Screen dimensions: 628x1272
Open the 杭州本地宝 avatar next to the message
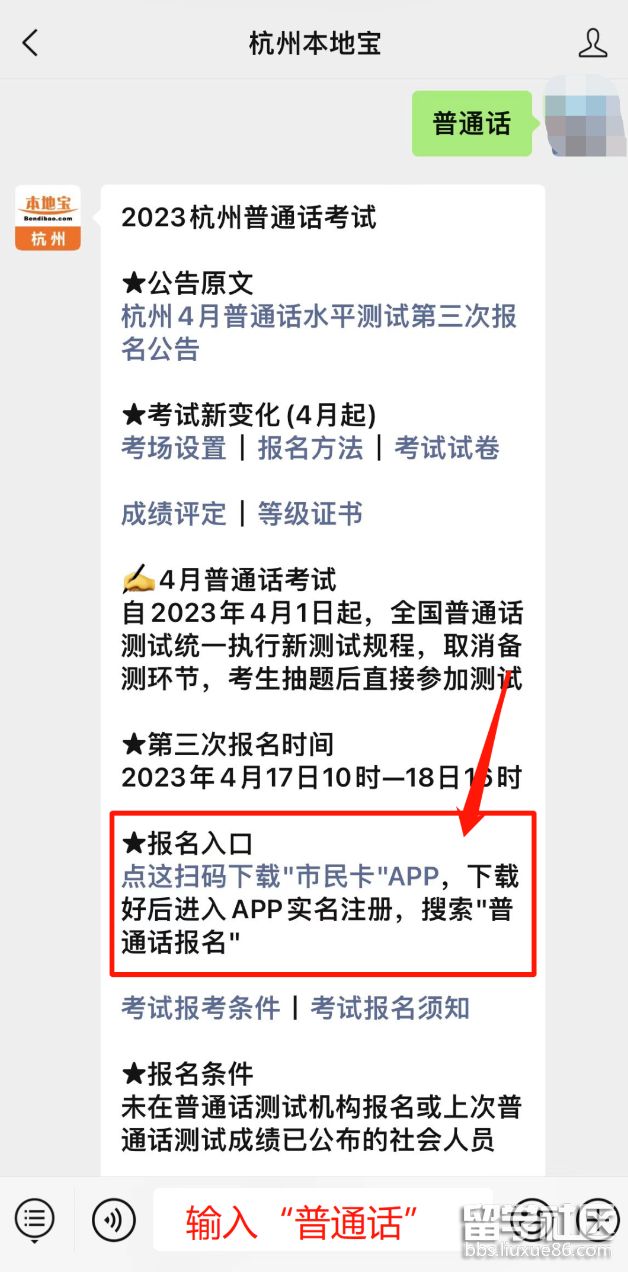[x=48, y=217]
